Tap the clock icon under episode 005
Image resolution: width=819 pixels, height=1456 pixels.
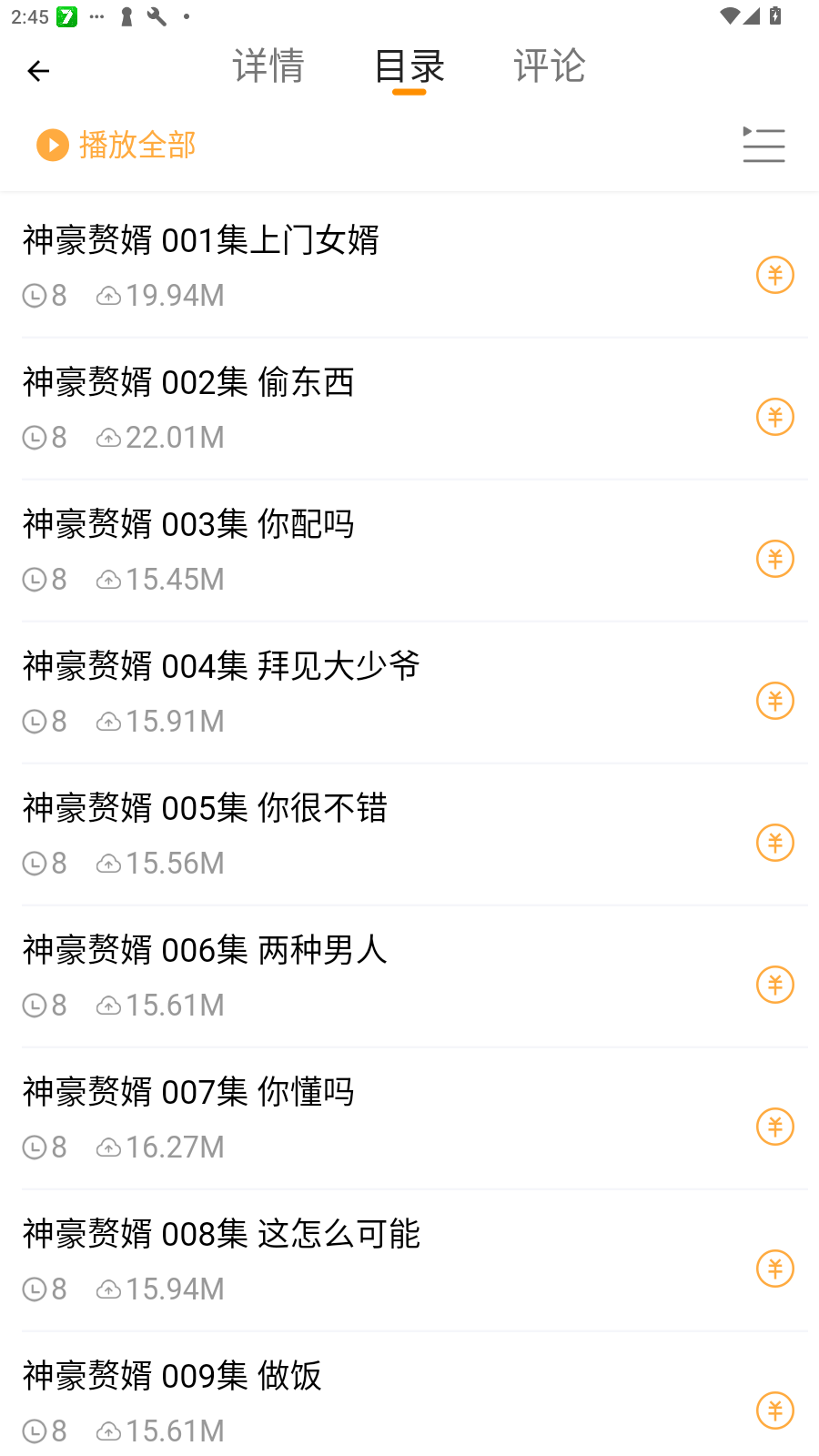click(x=35, y=862)
